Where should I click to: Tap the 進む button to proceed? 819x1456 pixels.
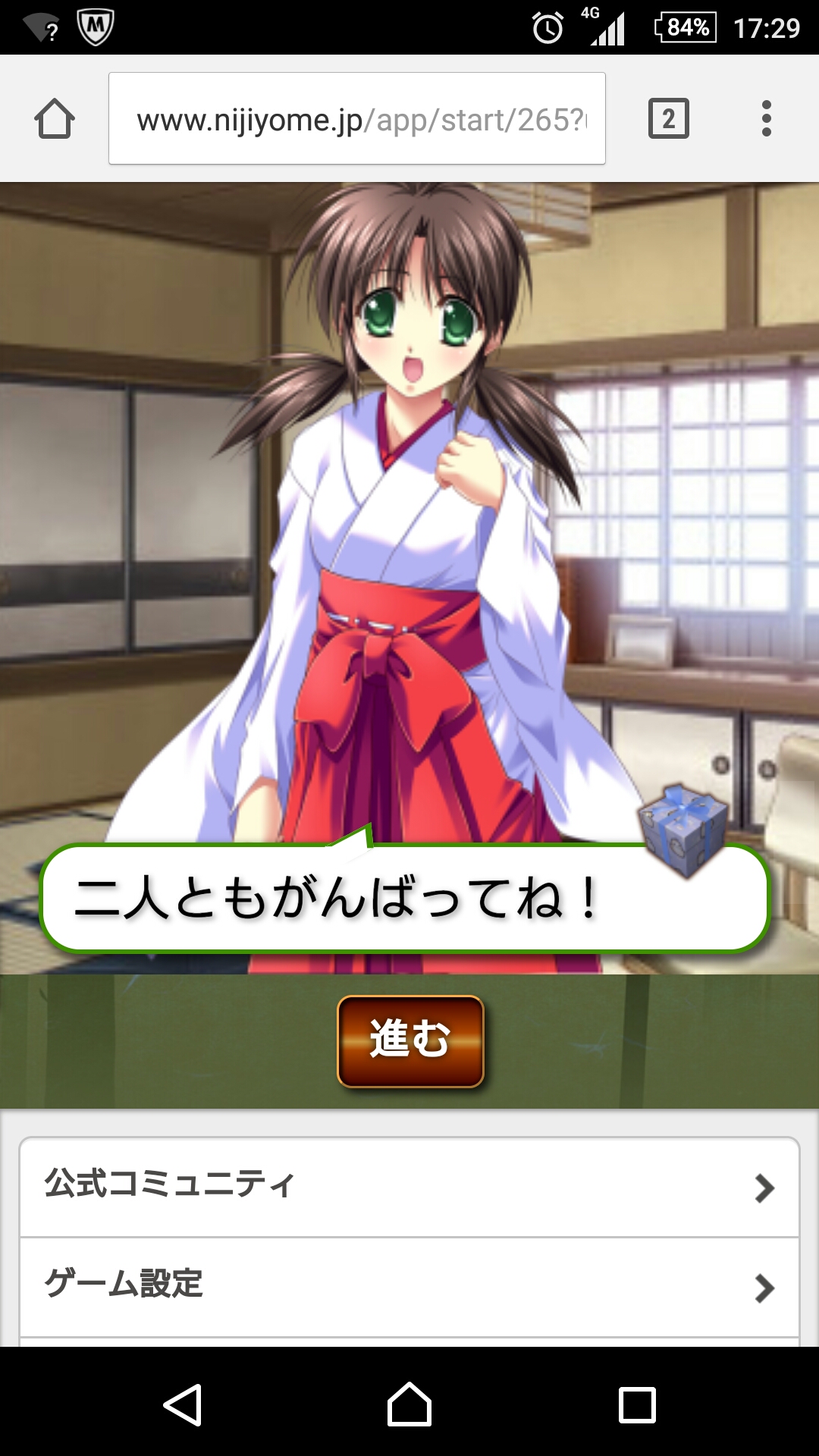410,1040
